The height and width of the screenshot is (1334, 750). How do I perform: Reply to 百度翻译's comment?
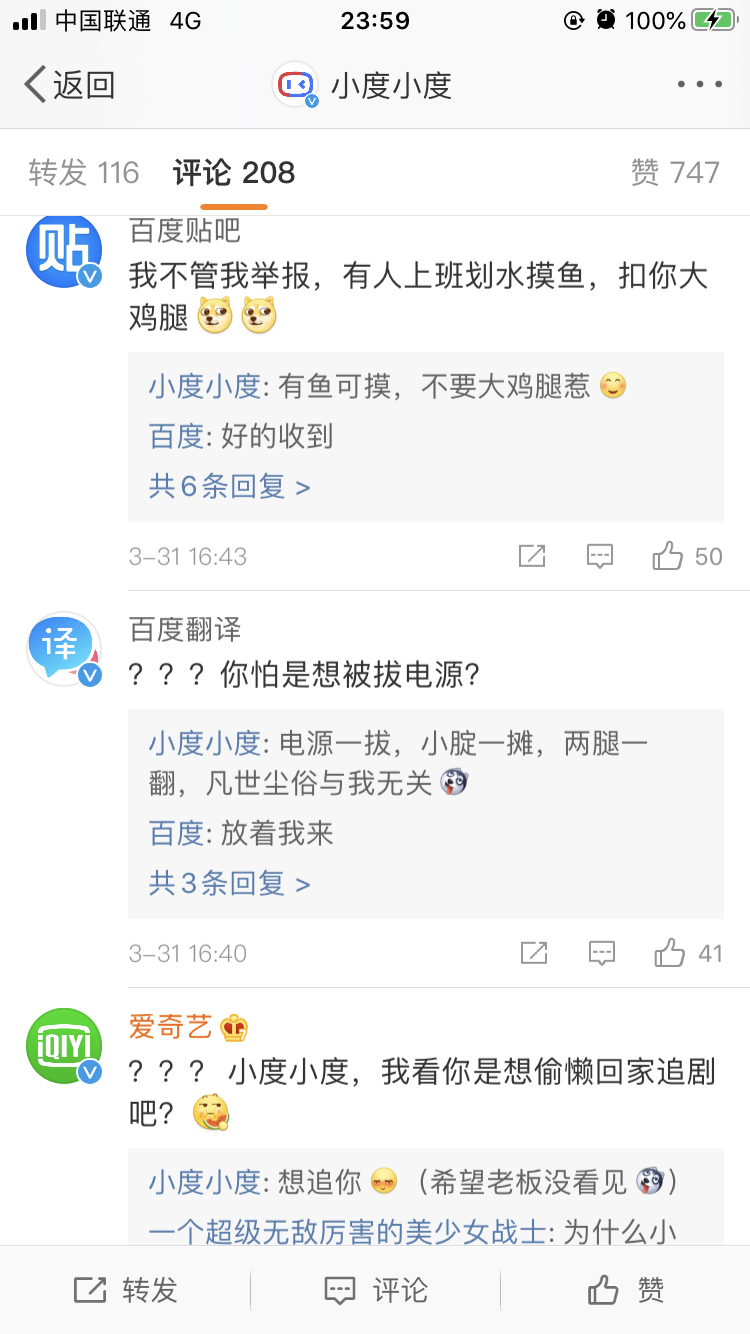tap(602, 953)
